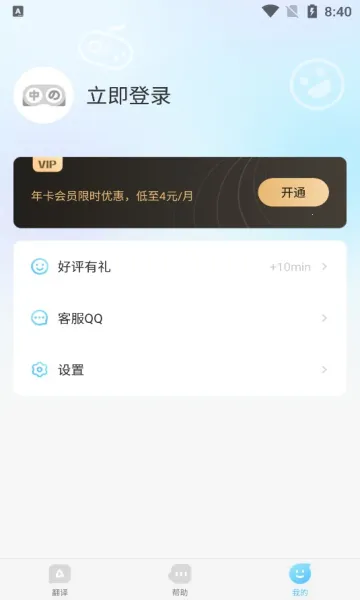The image size is (360, 600).
Task: Open 设置 settings
Action: click(180, 370)
